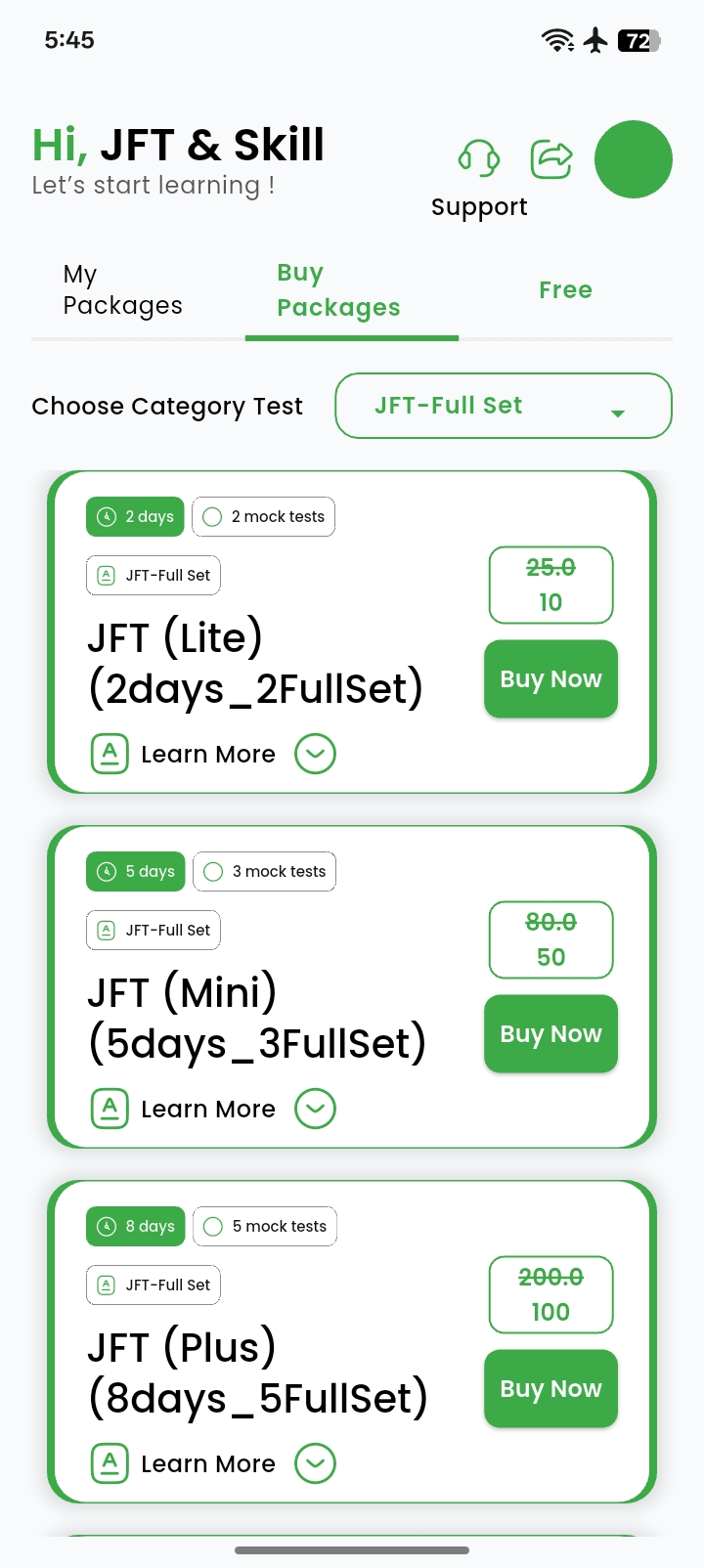Switch to the Free tab
Image resolution: width=704 pixels, height=1568 pixels.
click(x=565, y=290)
